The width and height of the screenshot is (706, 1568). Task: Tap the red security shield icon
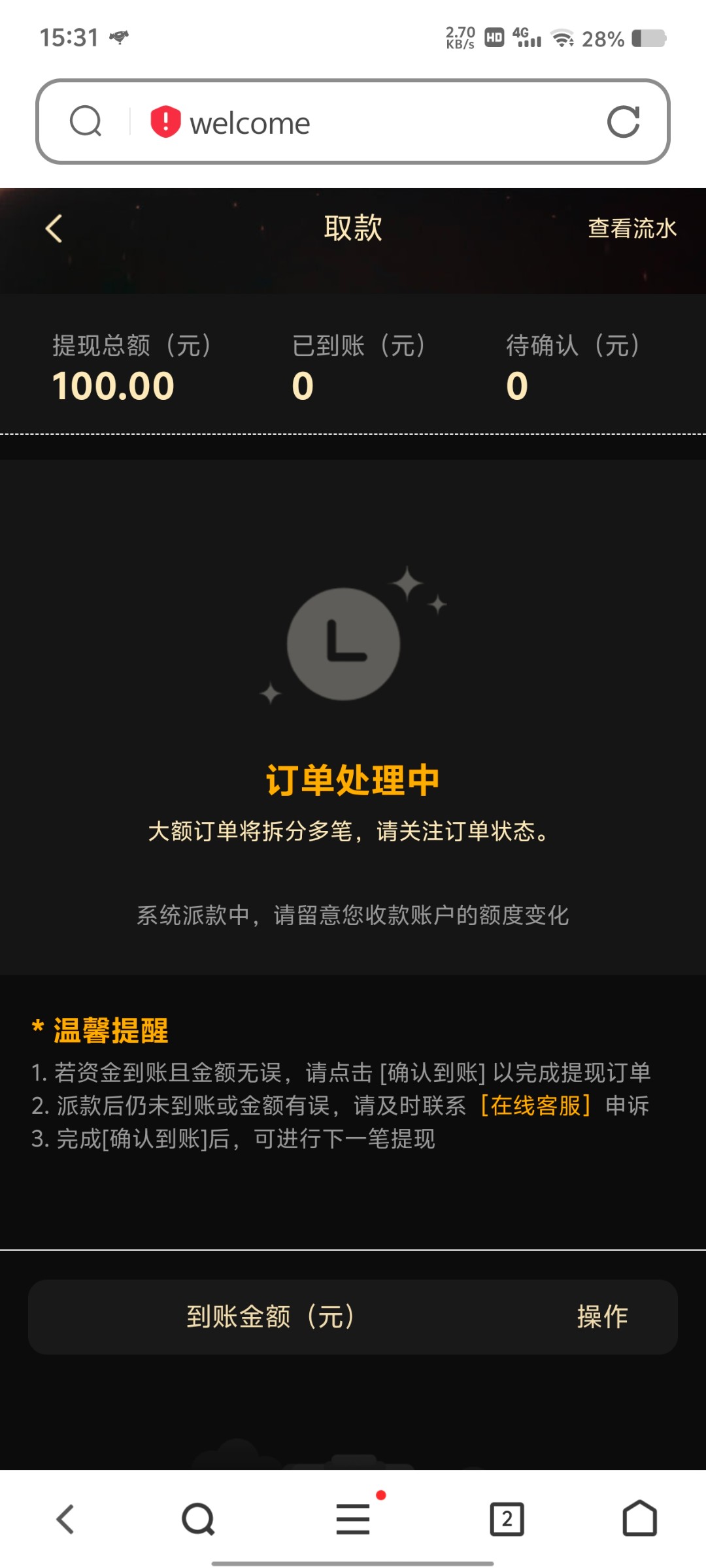coord(165,122)
